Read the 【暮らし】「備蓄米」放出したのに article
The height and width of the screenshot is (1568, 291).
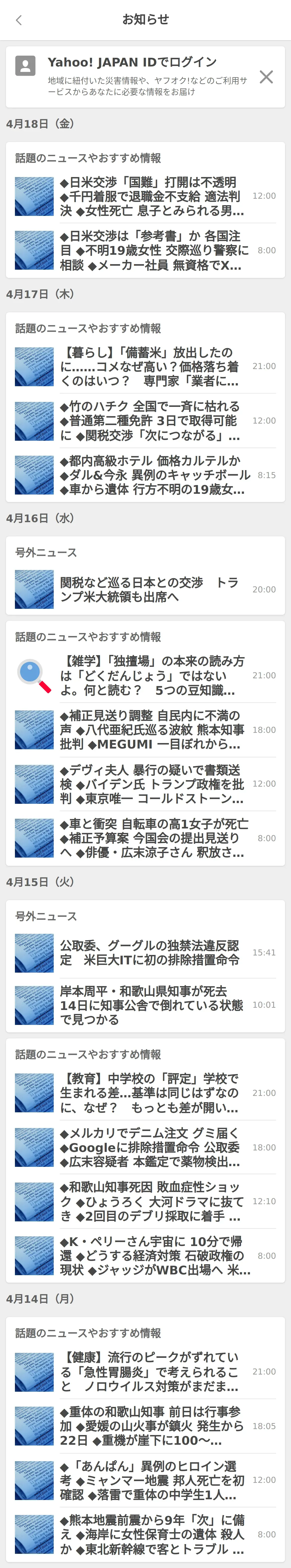point(152,367)
